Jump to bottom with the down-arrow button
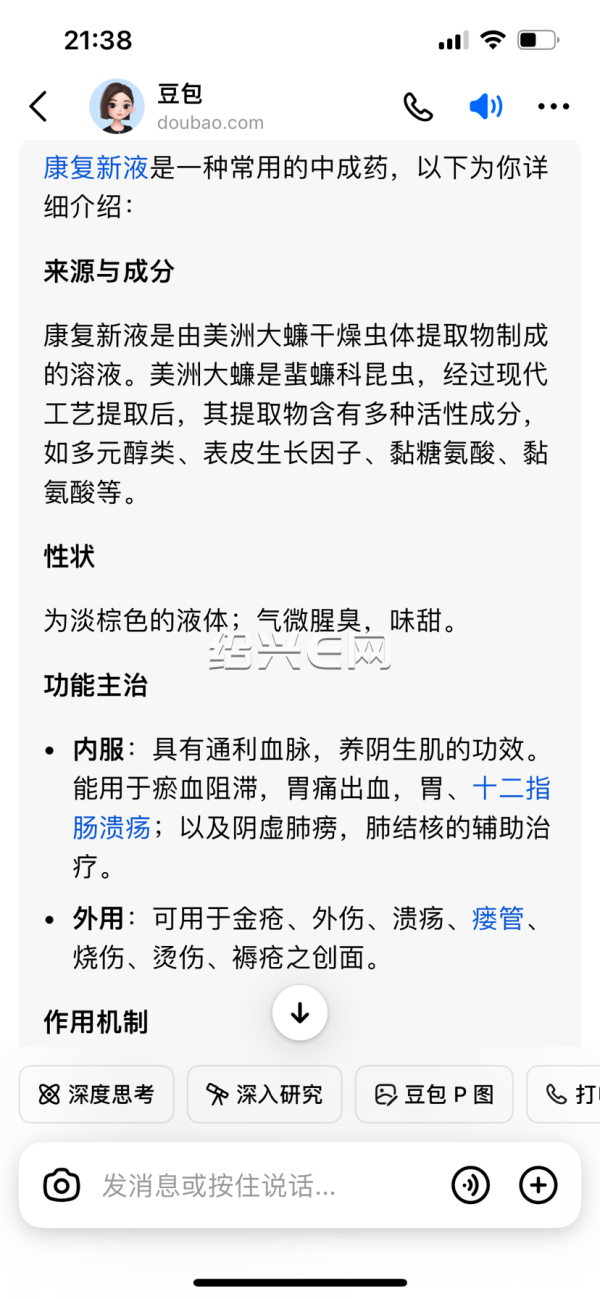The width and height of the screenshot is (600, 1299). coord(300,1013)
